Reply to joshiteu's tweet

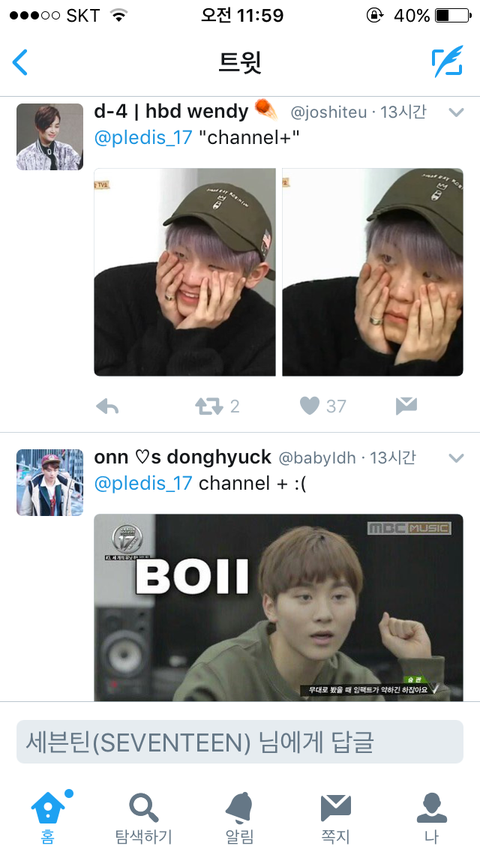pos(107,406)
